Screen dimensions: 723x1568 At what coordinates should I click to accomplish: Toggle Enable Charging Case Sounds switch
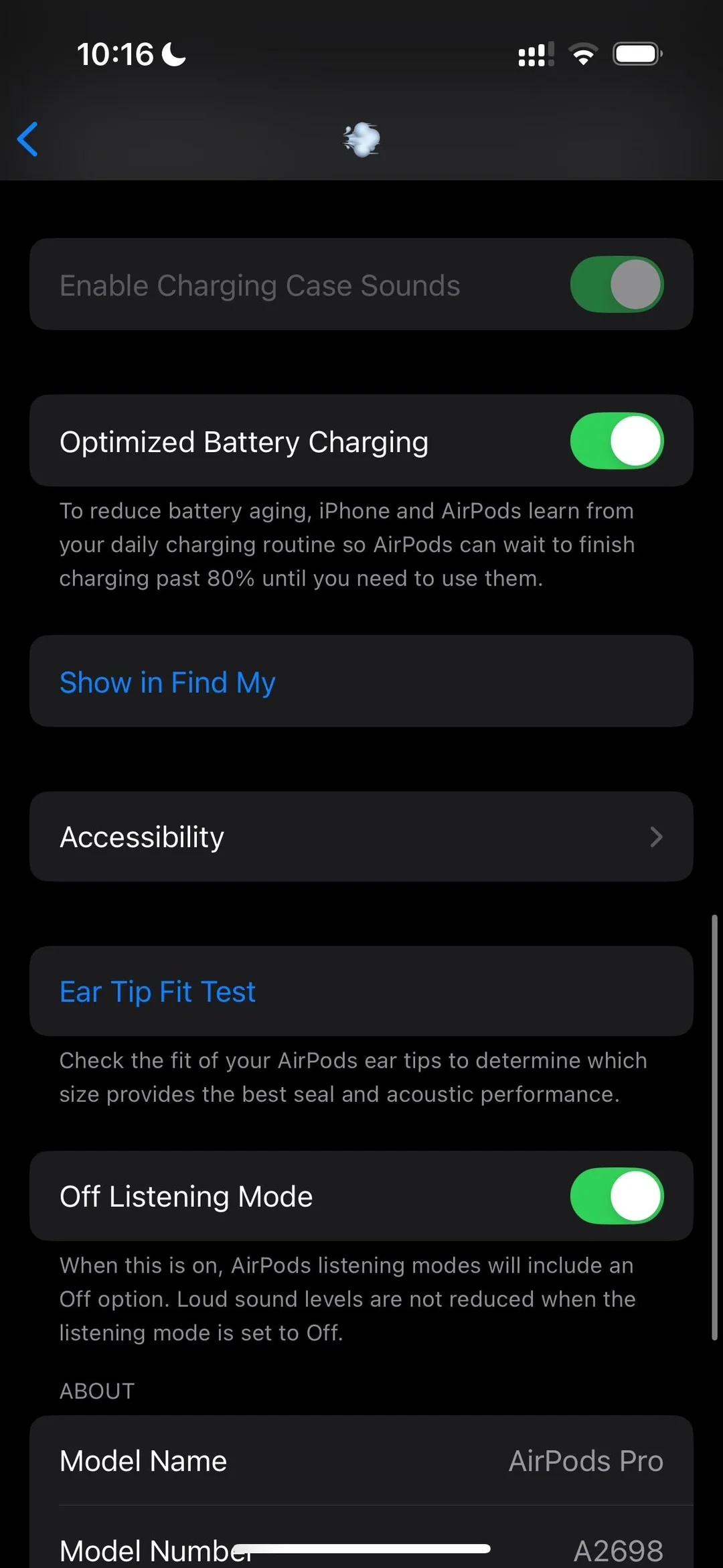click(x=617, y=285)
